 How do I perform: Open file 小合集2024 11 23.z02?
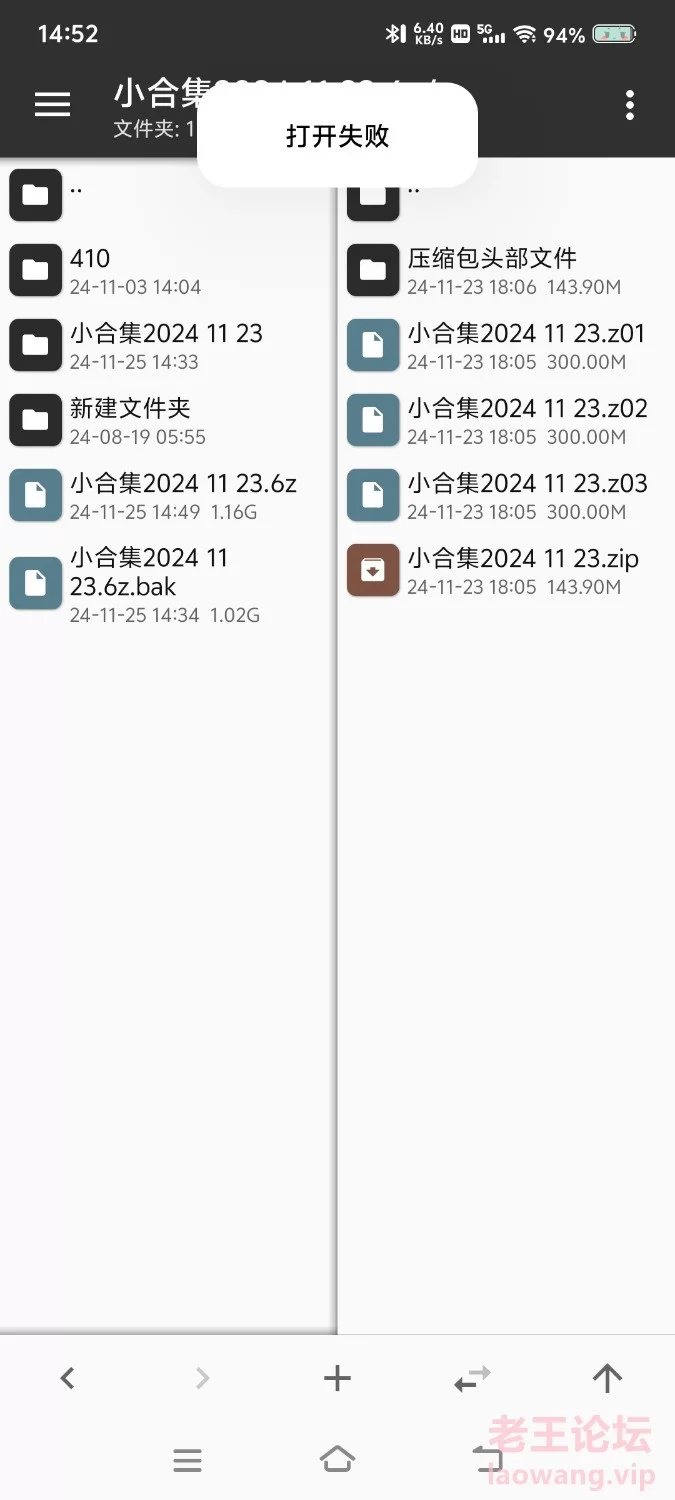(507, 421)
